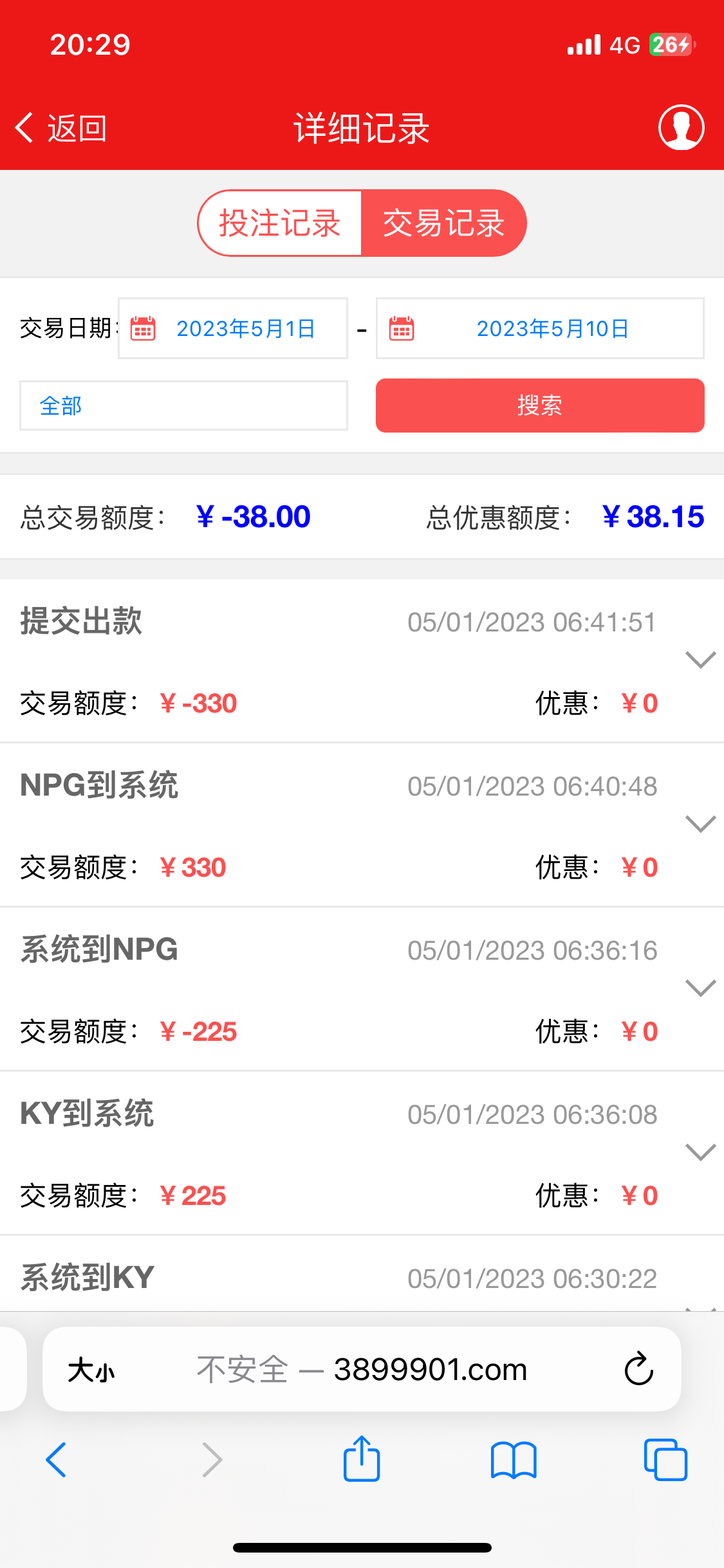
Task: Open the 全部 filter dropdown
Action: click(183, 406)
